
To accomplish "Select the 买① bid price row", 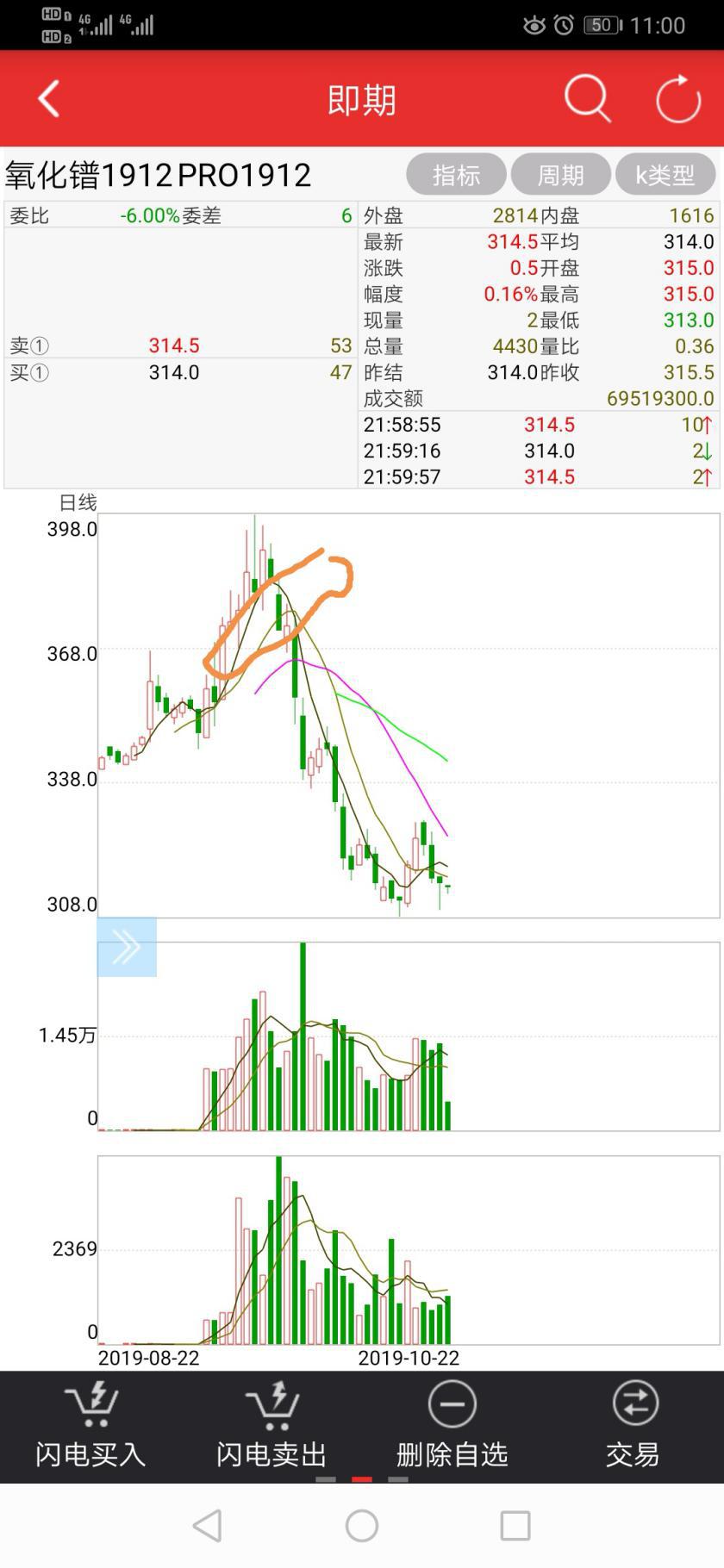I will (180, 372).
